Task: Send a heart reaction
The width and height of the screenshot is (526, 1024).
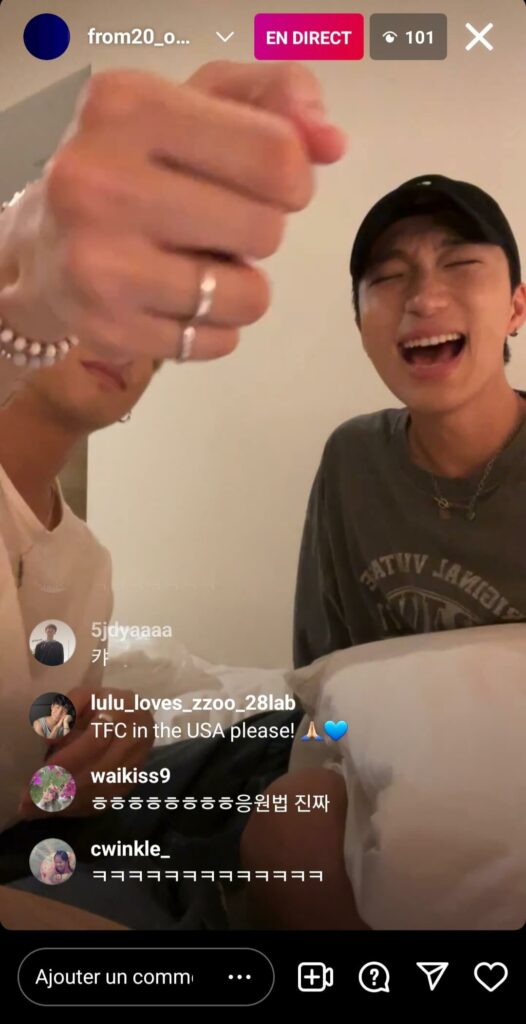Action: pyautogui.click(x=491, y=977)
